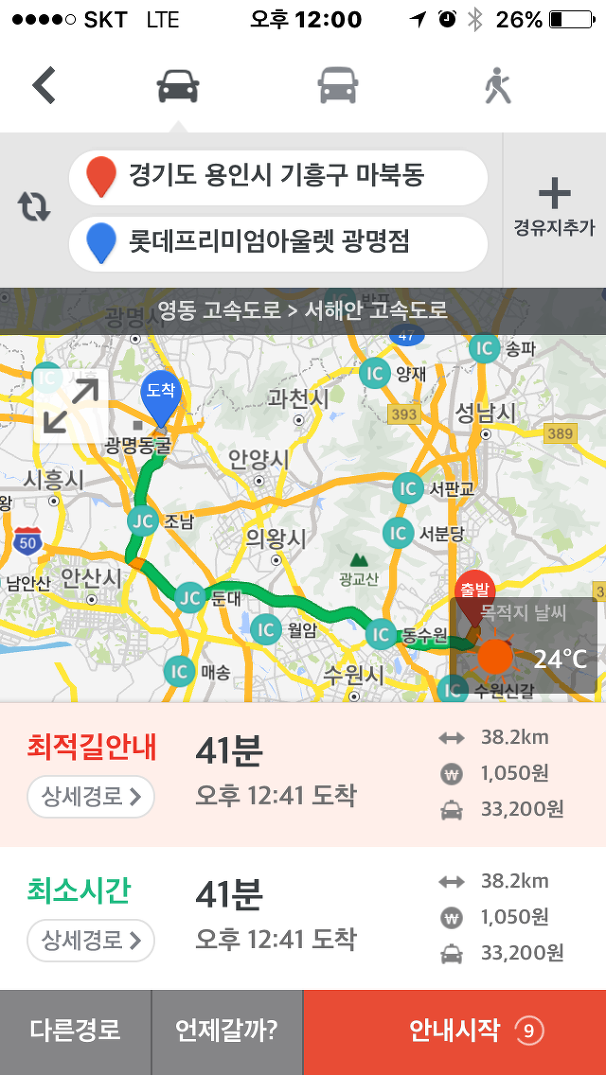Open 상세경로 for the 최소시간 route
This screenshot has height=1075, width=606.
tap(90, 940)
